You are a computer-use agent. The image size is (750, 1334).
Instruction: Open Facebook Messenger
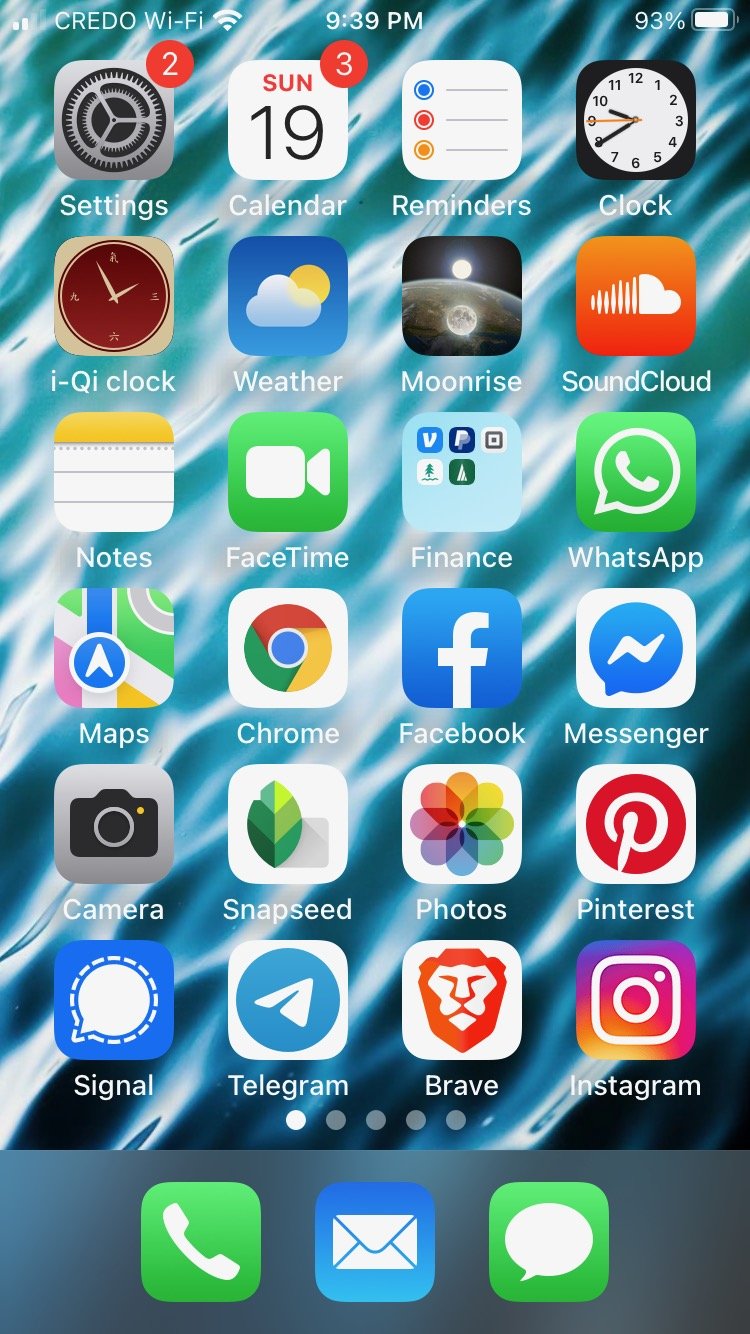[636, 648]
